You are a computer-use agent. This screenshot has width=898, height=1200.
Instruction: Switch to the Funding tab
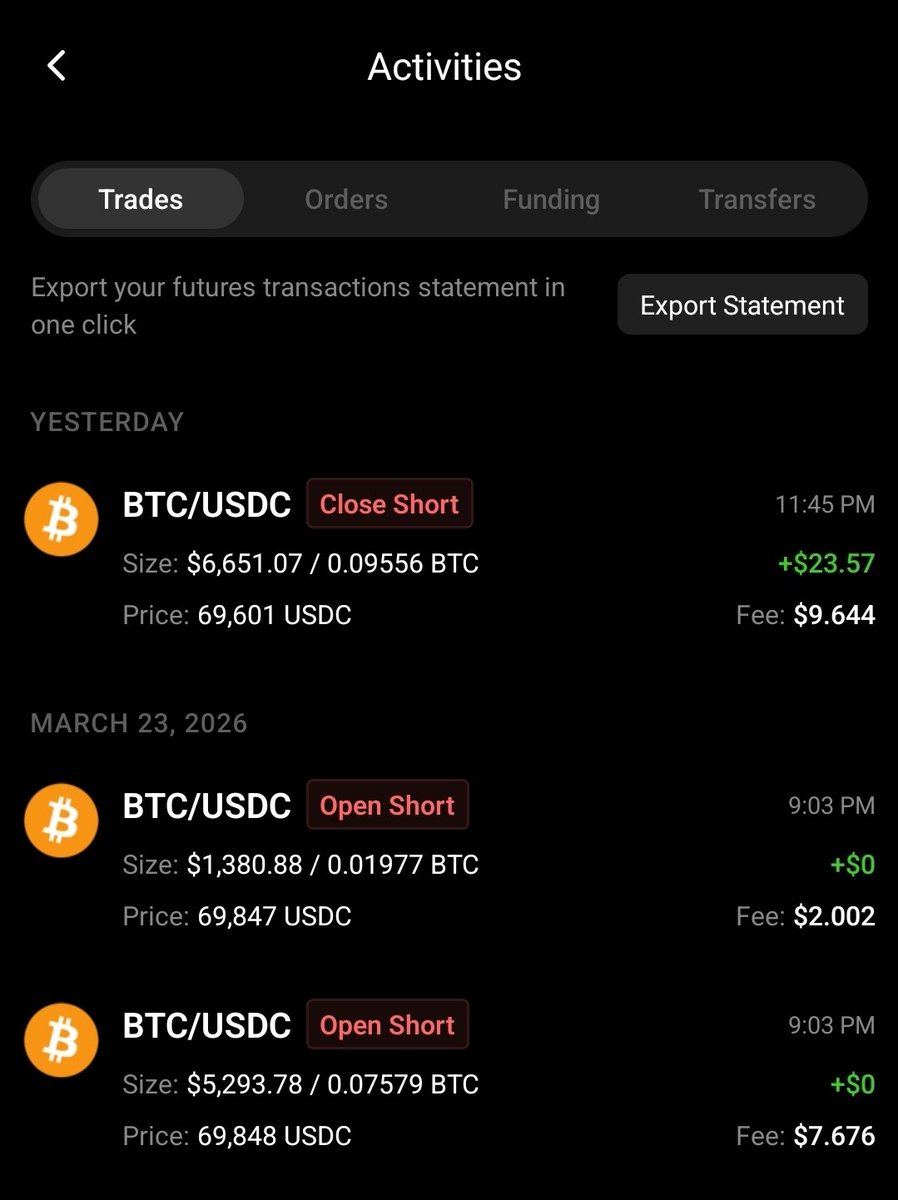pyautogui.click(x=551, y=199)
